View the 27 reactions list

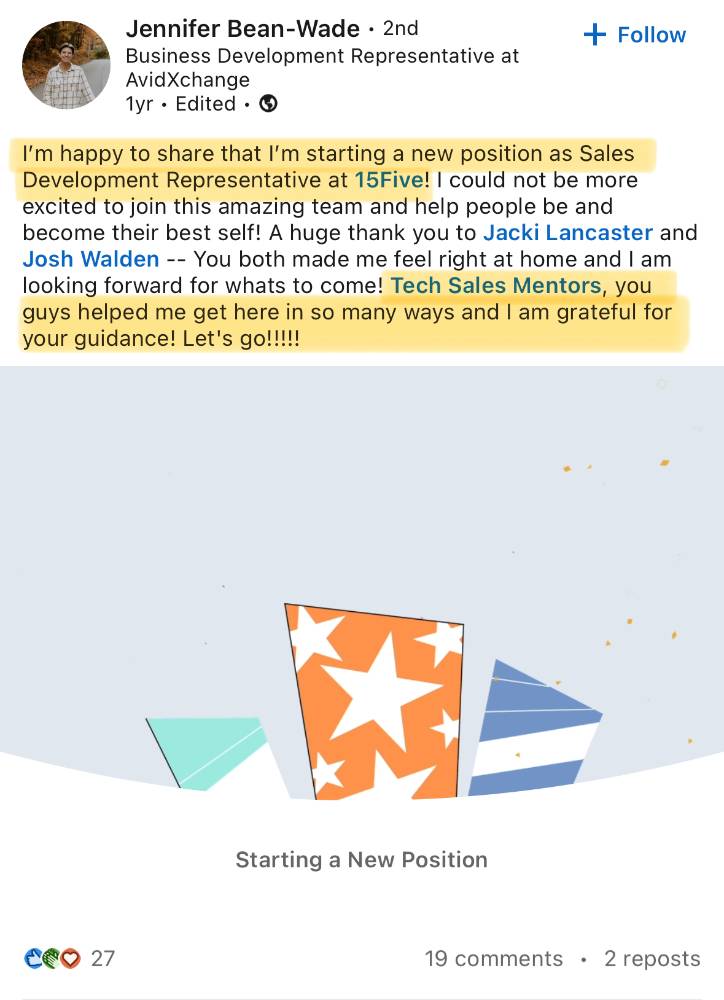click(70, 958)
